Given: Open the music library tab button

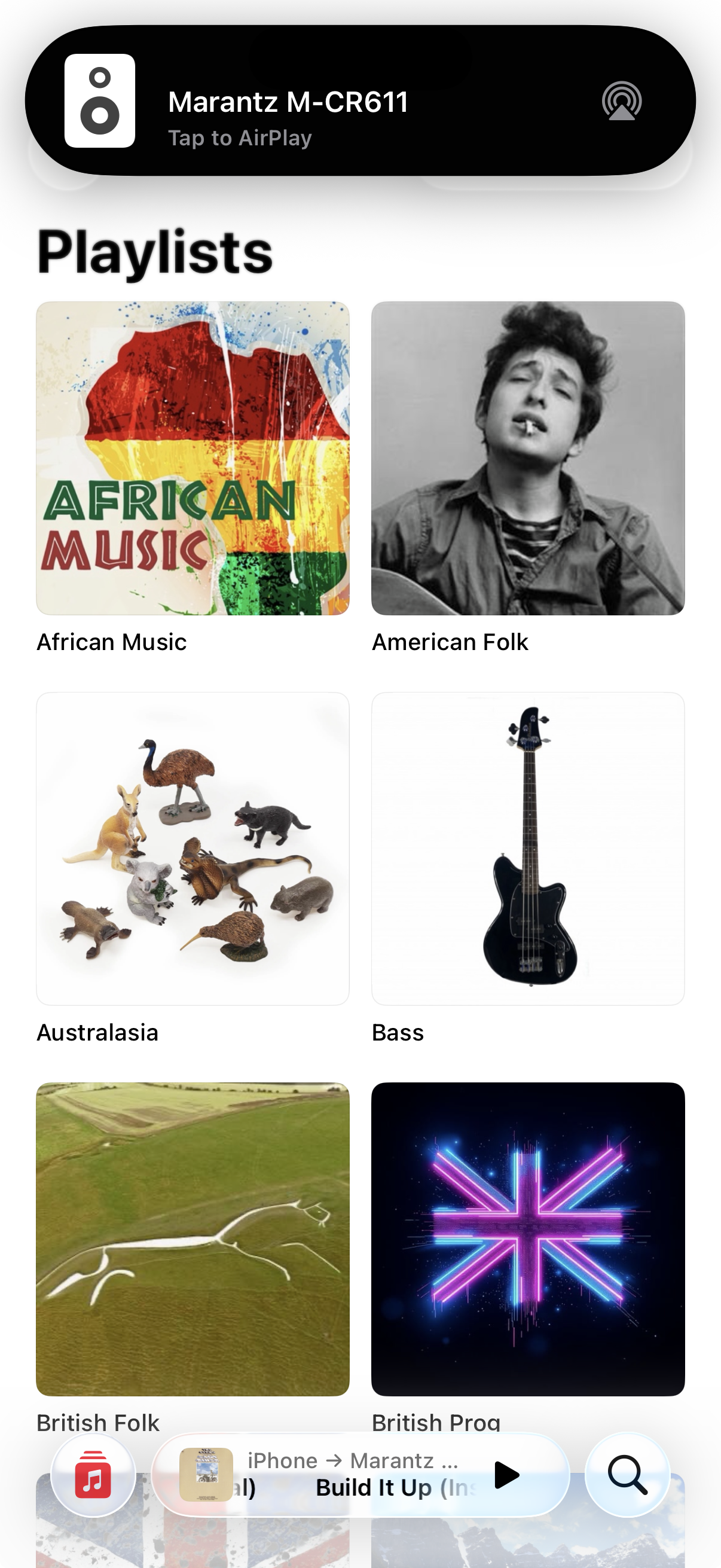Looking at the screenshot, I should click(x=93, y=1475).
